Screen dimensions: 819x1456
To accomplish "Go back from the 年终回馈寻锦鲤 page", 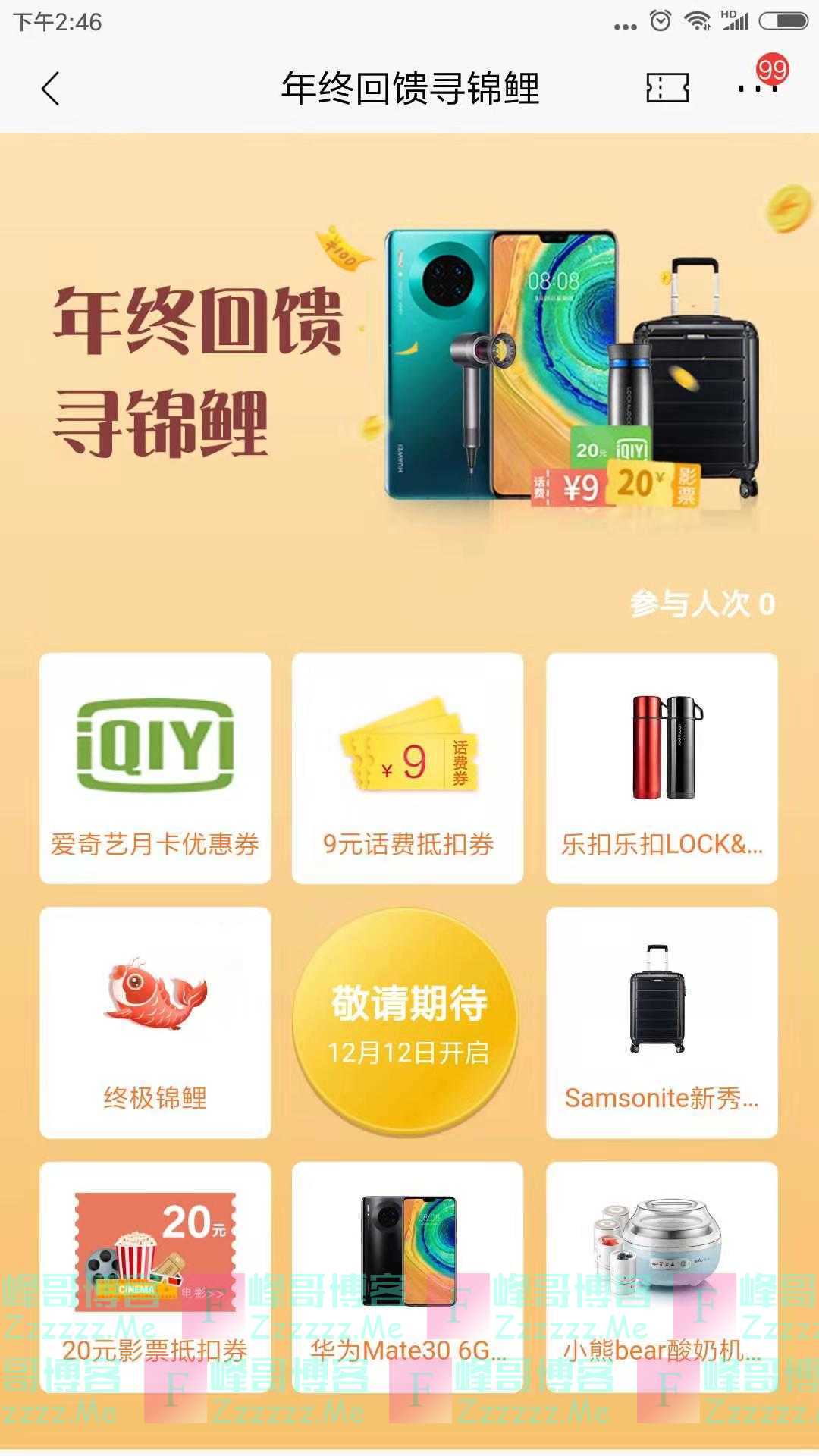I will coord(50,89).
